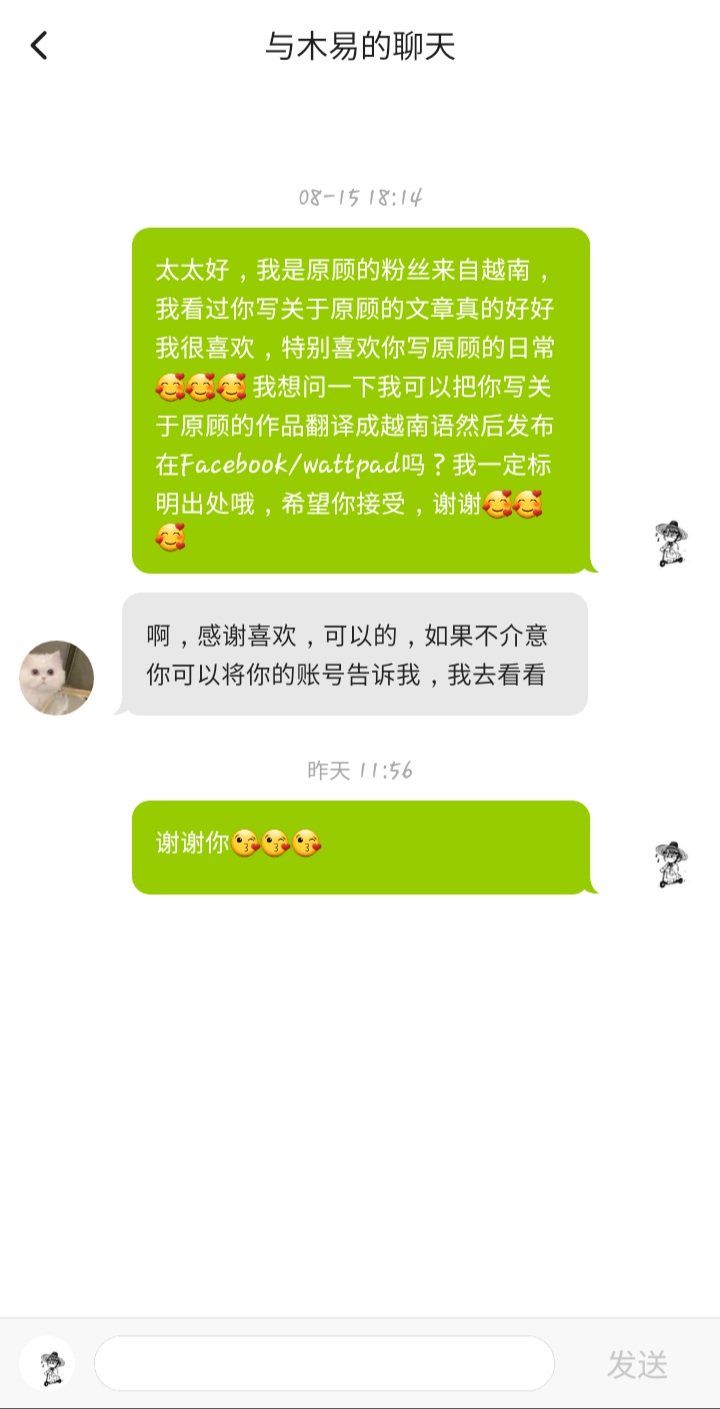Open your own avatar beside the 谢谢你 message
Viewport: 720px width, 1409px height.
point(670,865)
